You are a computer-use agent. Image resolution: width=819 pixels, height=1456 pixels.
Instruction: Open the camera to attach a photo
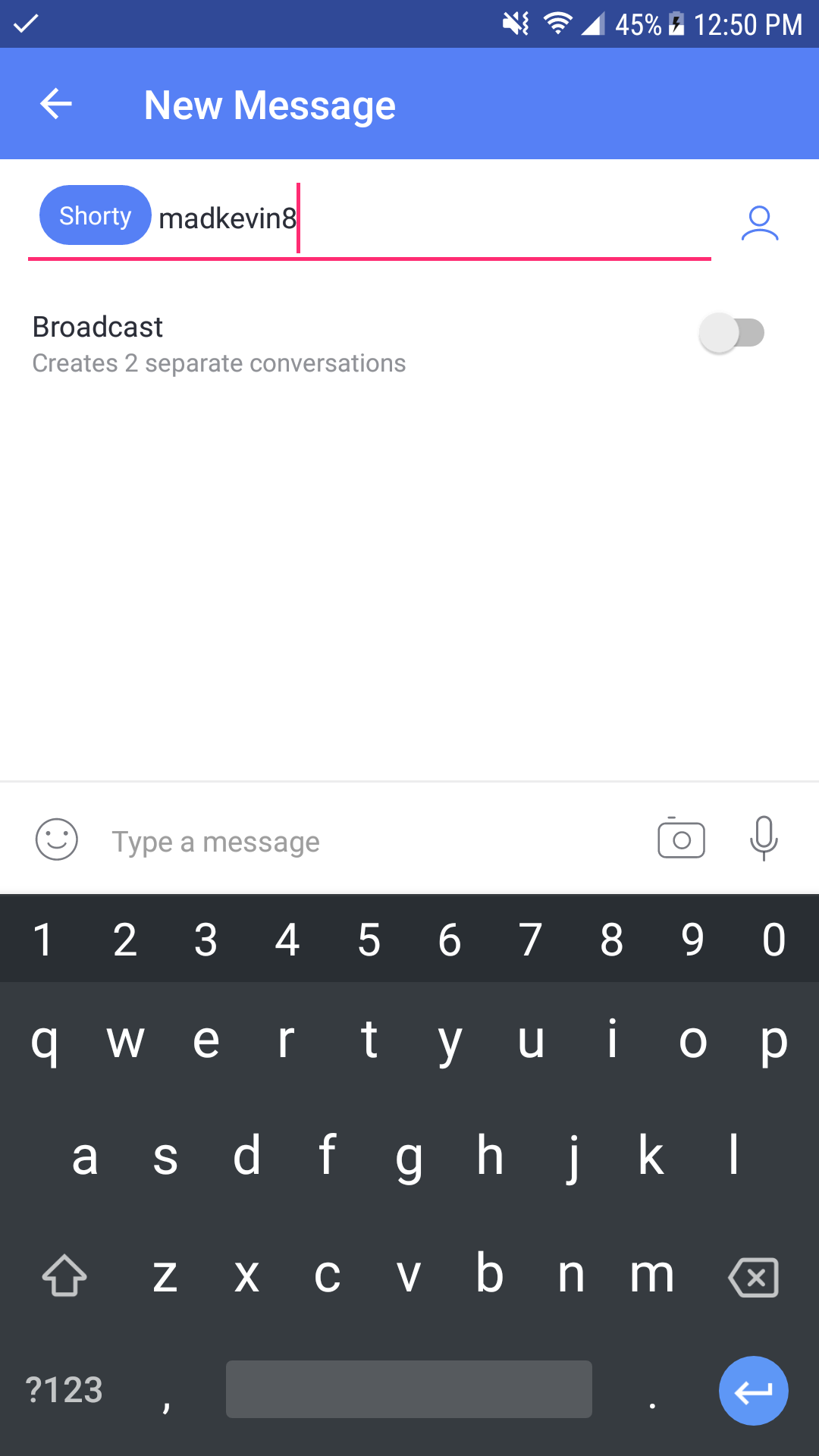point(681,839)
